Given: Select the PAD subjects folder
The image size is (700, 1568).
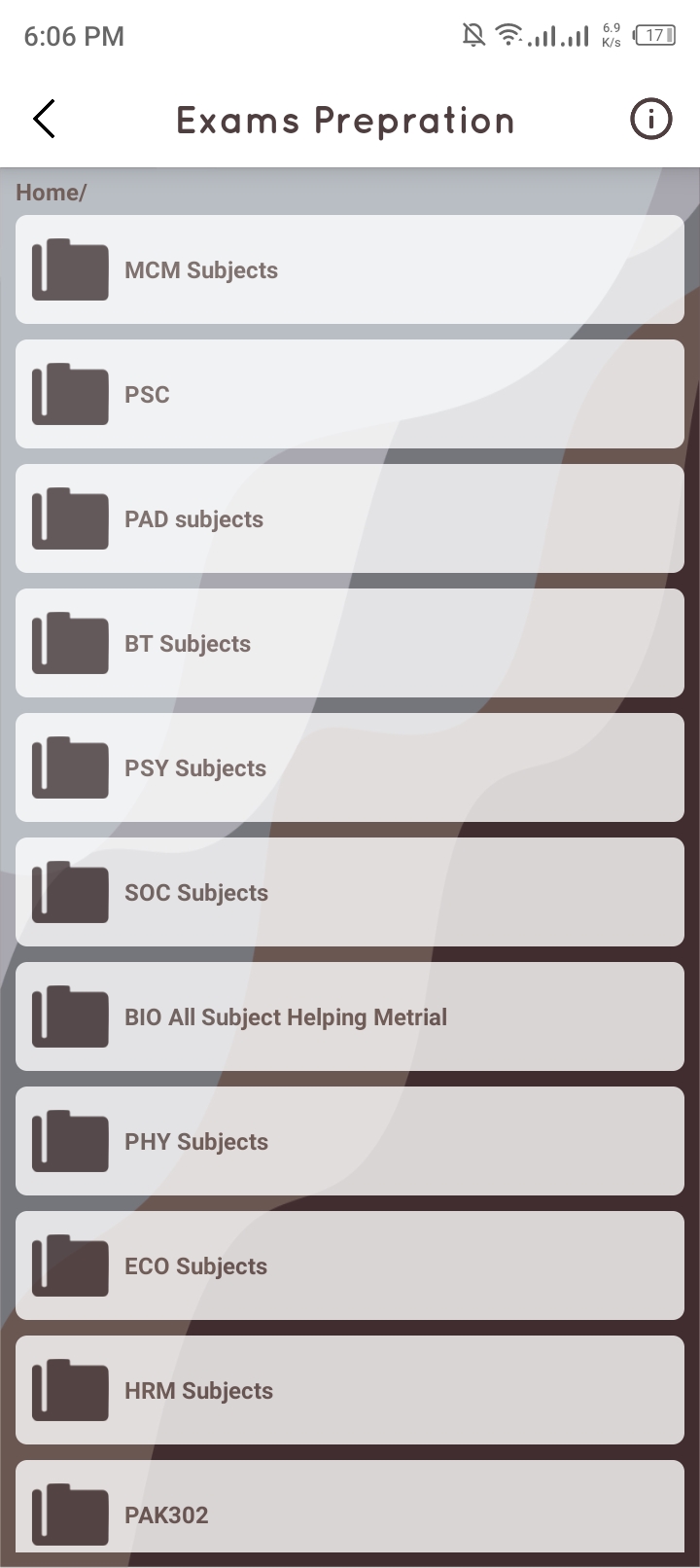Looking at the screenshot, I should click(x=350, y=518).
